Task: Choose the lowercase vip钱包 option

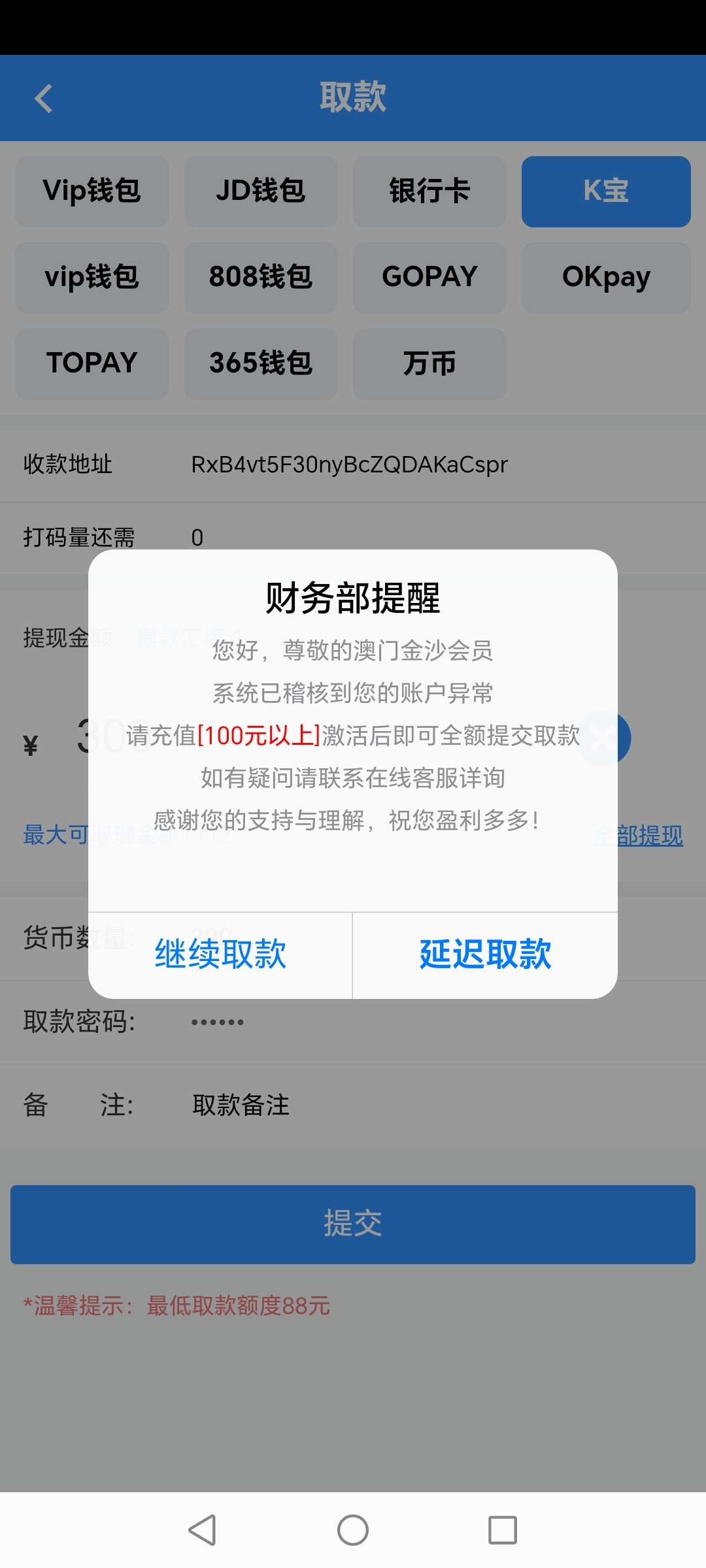Action: 92,278
